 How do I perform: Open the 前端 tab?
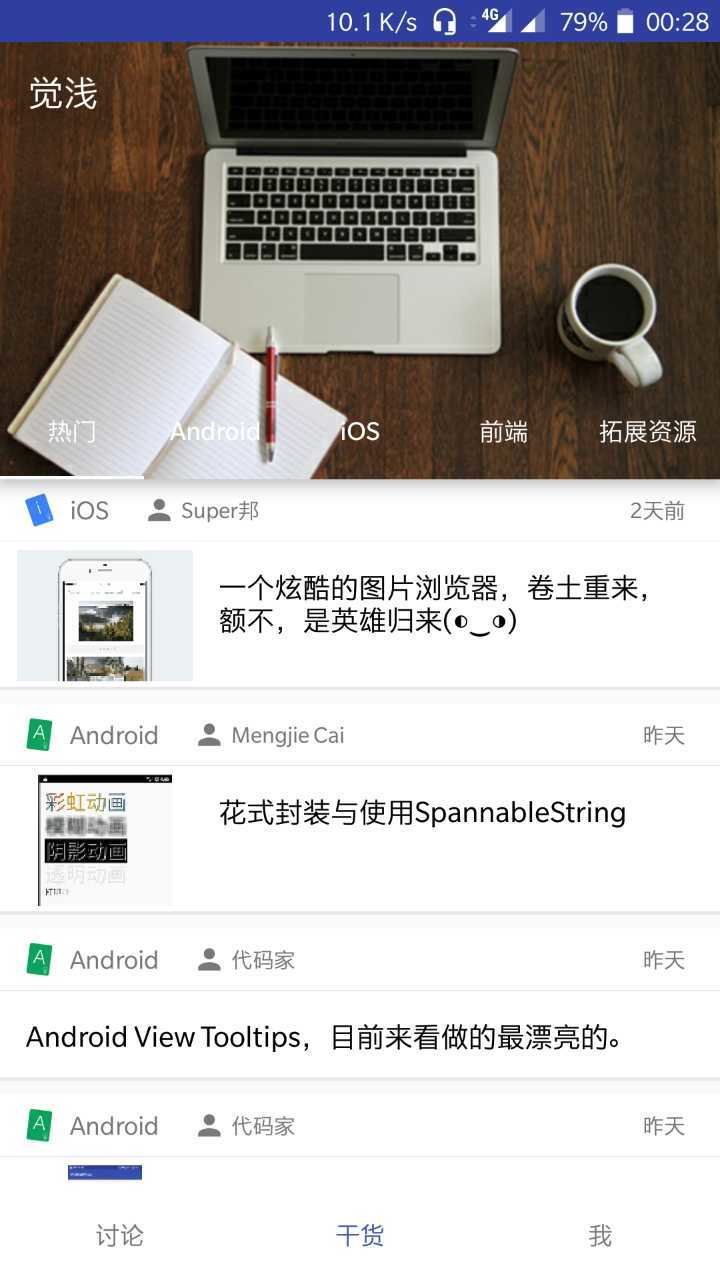pyautogui.click(x=503, y=432)
